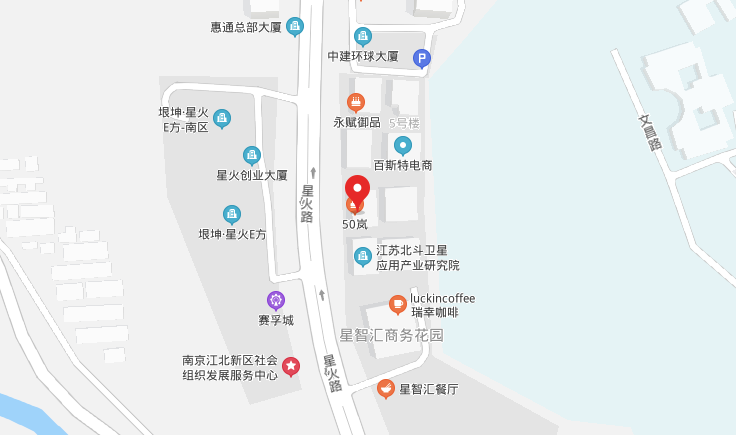Select the 百斯特电商 location marker
This screenshot has height=435, width=736.
[403, 146]
